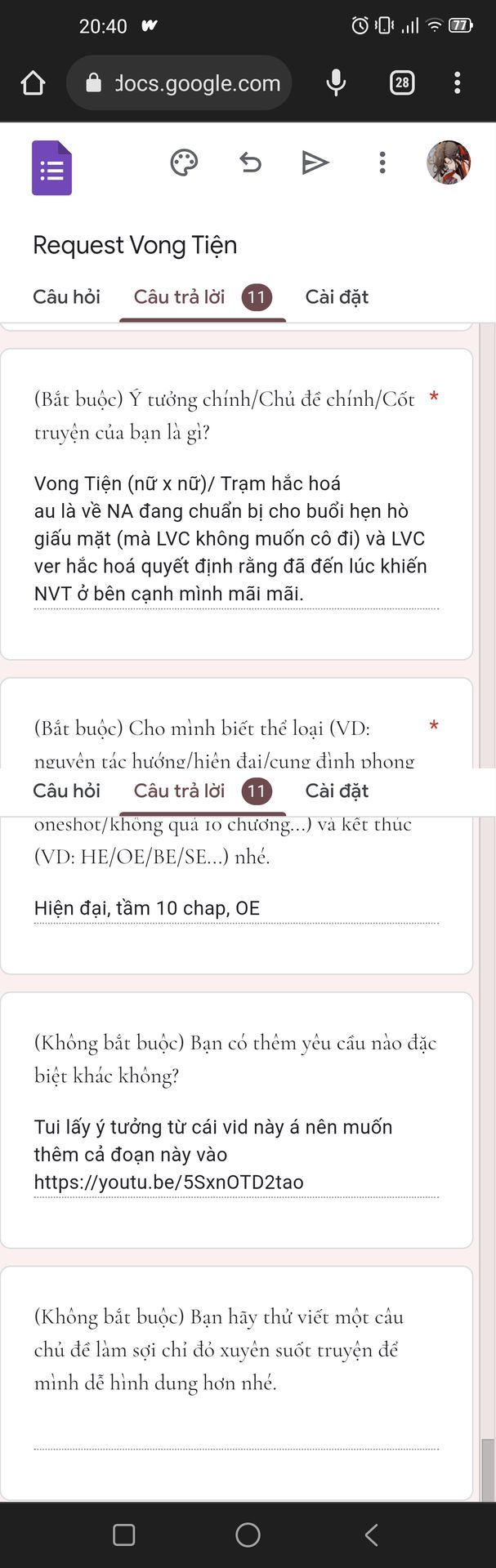
Task: Open the Chrome browser overflow menu
Action: pyautogui.click(x=457, y=82)
